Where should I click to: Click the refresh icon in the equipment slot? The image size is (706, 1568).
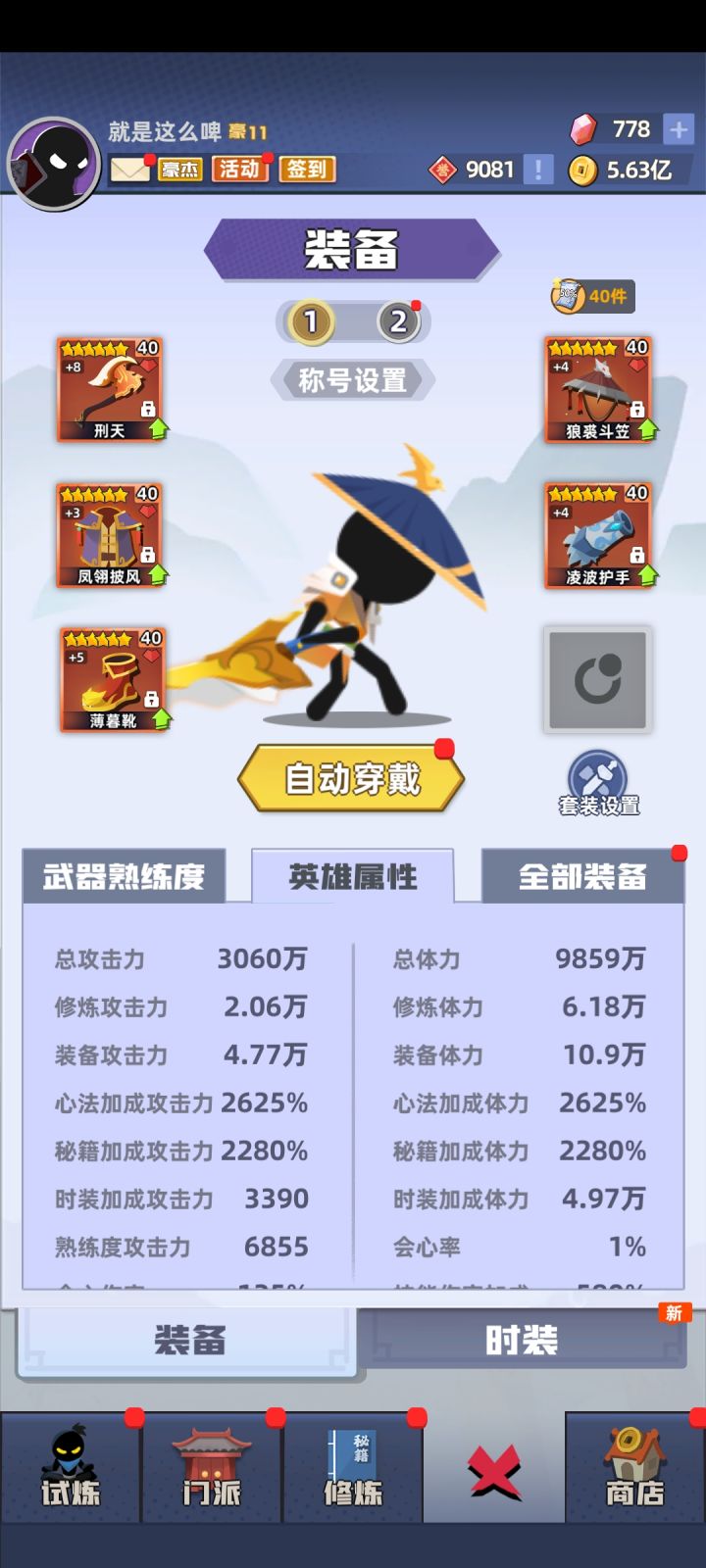click(599, 679)
